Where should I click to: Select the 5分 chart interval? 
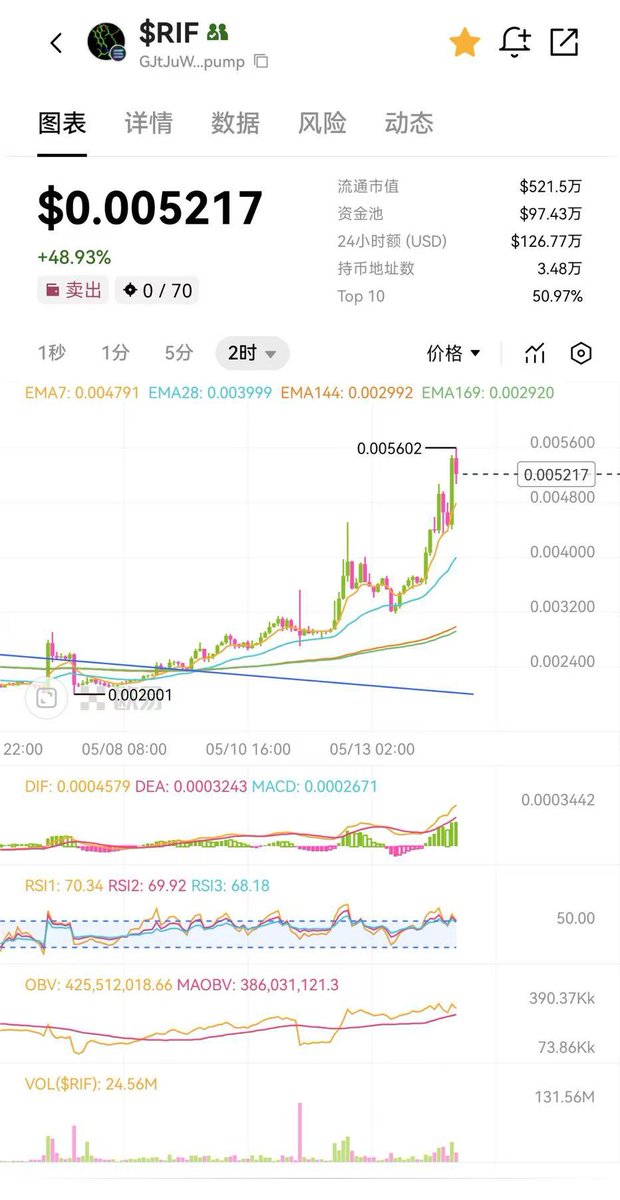click(x=179, y=353)
